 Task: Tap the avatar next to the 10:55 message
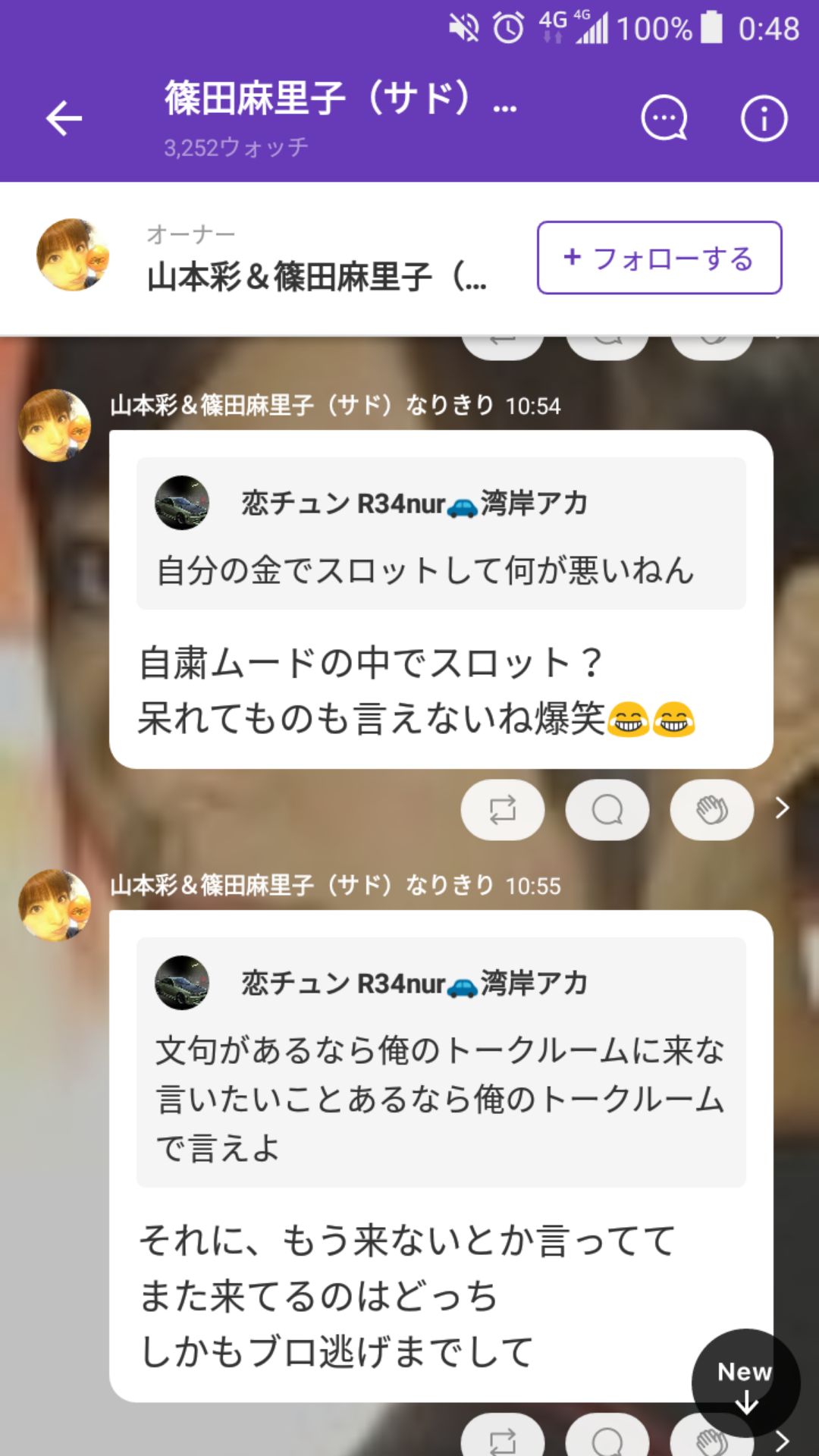[53, 906]
